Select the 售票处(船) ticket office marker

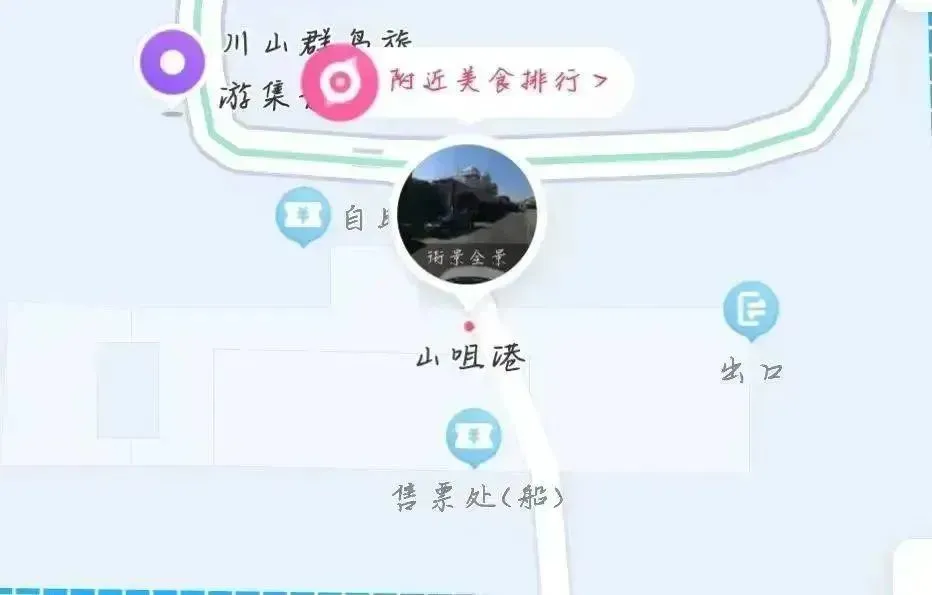pyautogui.click(x=473, y=436)
